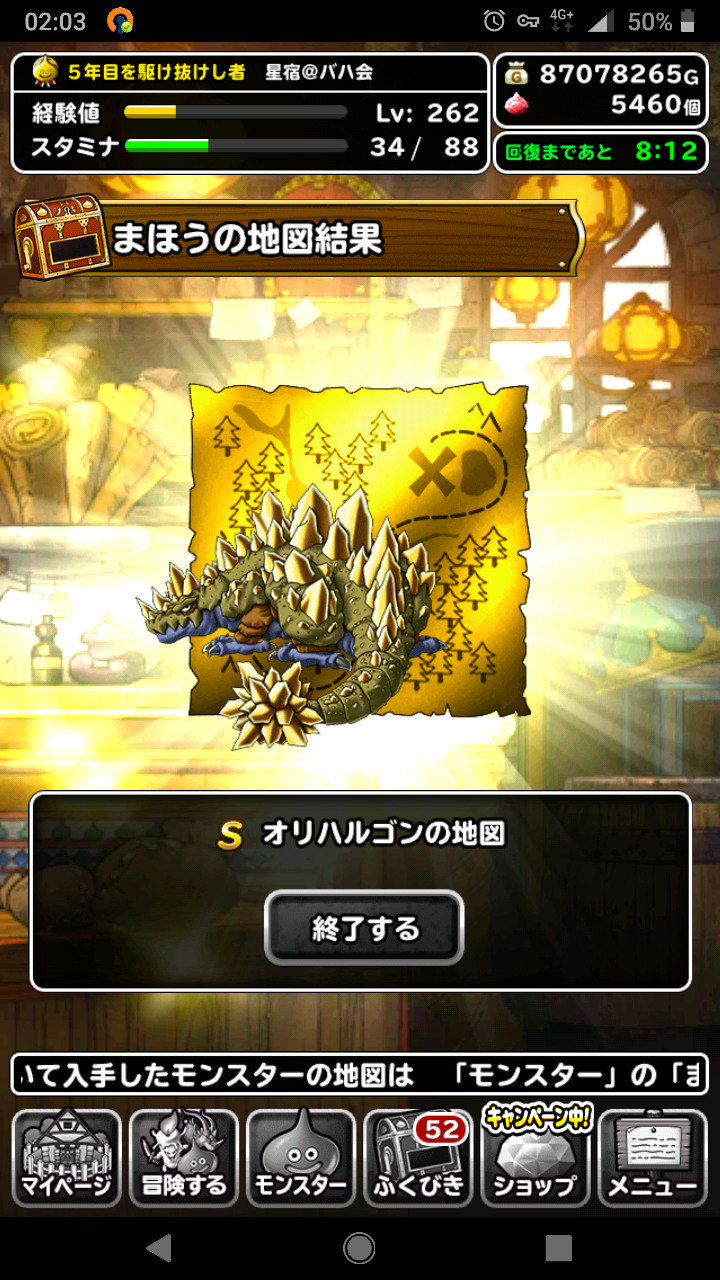Visit the ショップ tab
Image resolution: width=720 pixels, height=1280 pixels.
(x=534, y=1158)
